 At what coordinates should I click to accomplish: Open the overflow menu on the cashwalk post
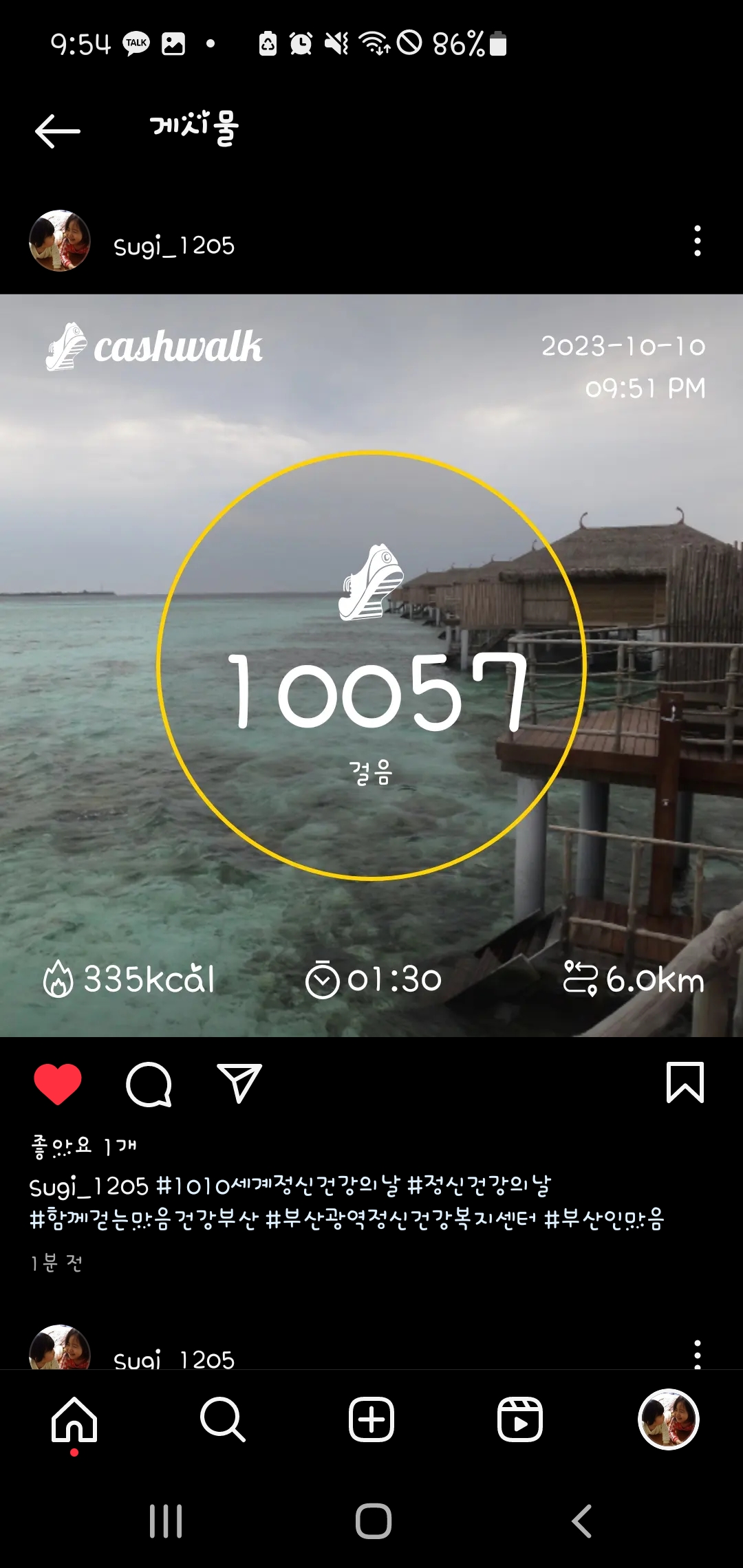click(x=697, y=241)
